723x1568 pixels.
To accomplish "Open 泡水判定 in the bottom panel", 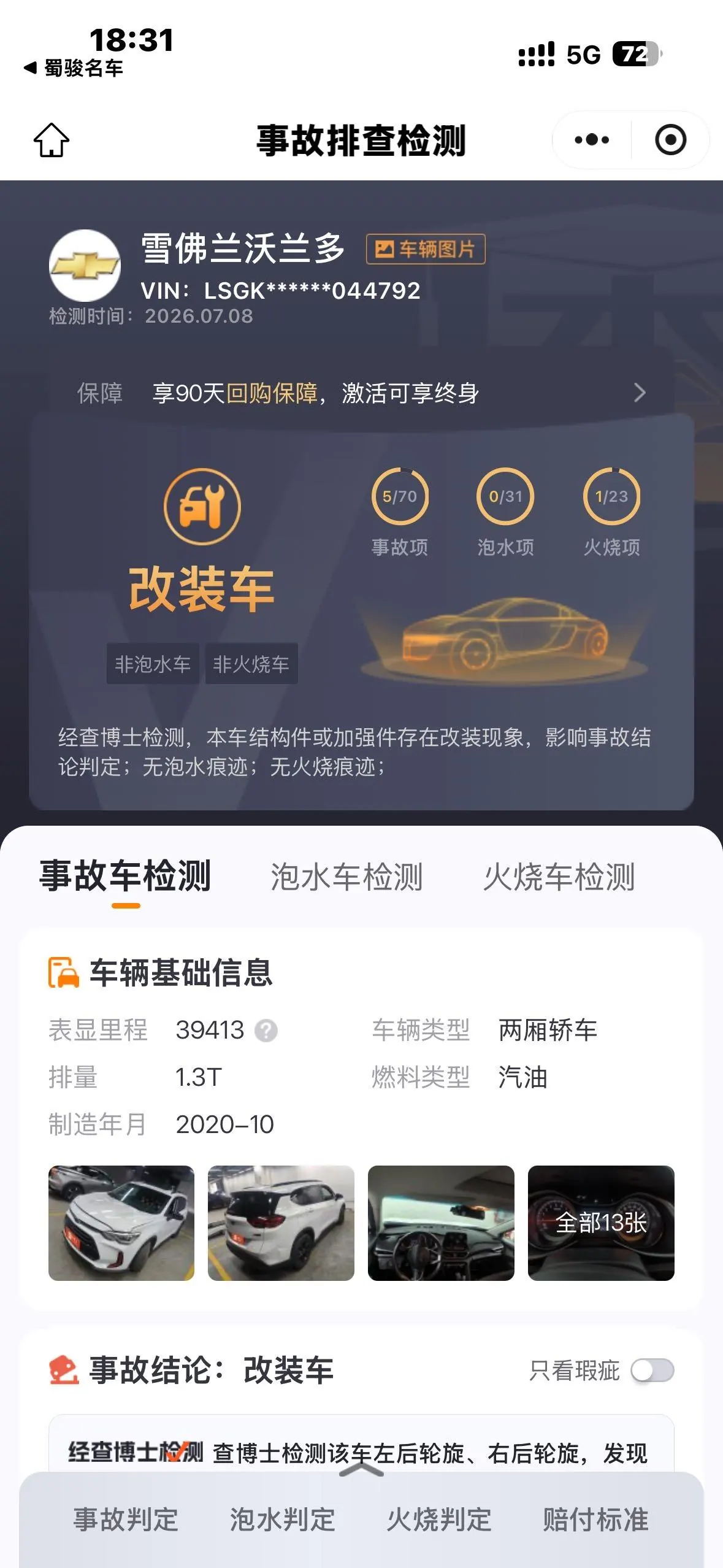I will click(282, 1520).
